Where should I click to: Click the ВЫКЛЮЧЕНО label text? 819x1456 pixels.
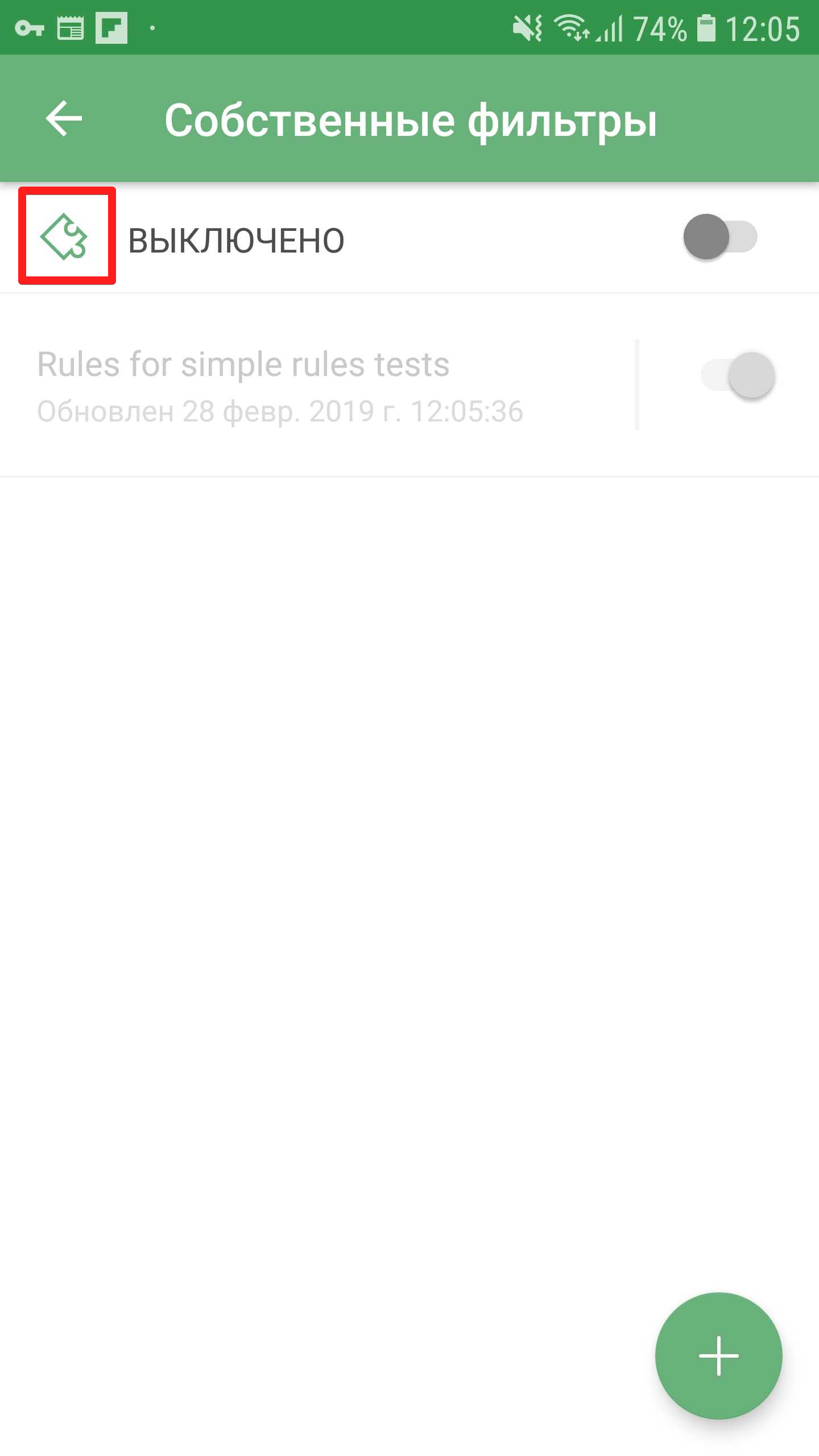235,239
